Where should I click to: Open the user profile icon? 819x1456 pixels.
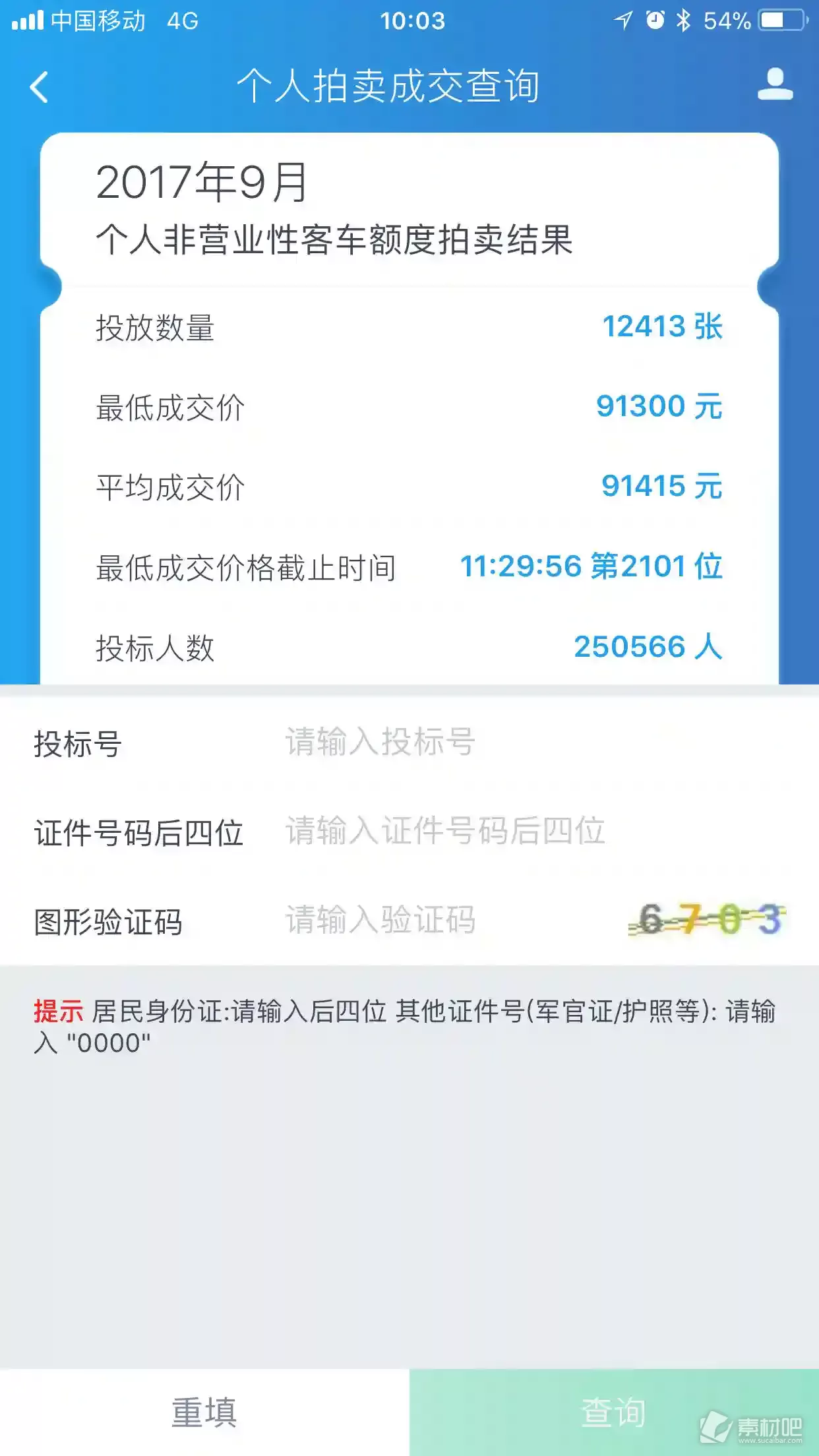tap(775, 84)
